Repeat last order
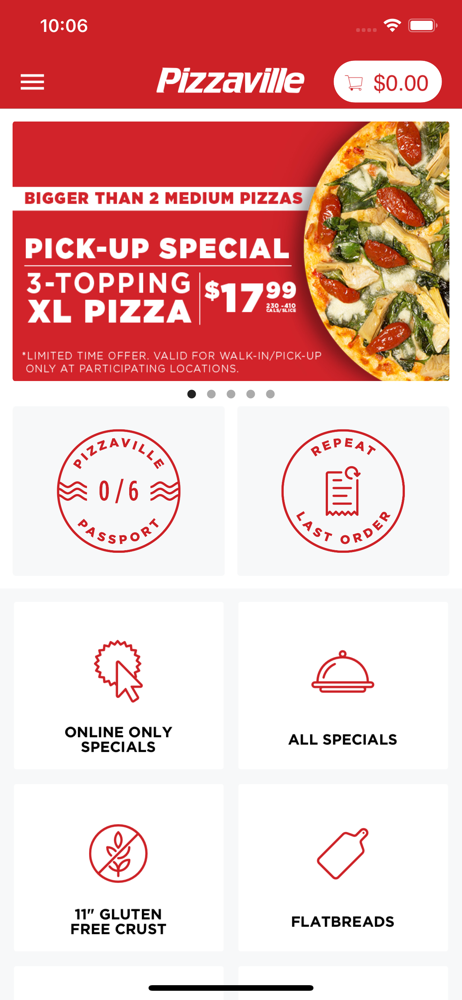The image size is (462, 1000). tap(343, 491)
